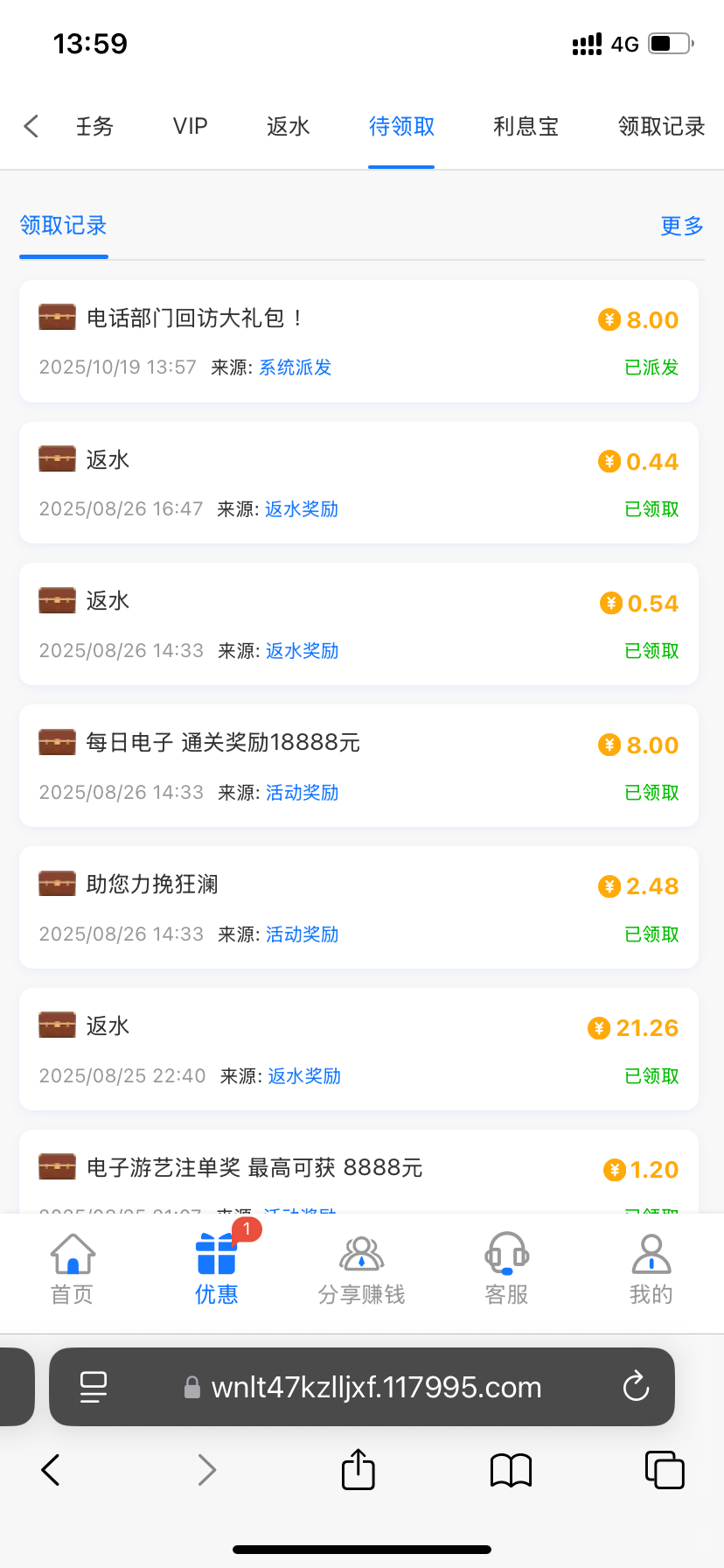Image resolution: width=724 pixels, height=1568 pixels.
Task: Switch to the 任务 tab
Action: tap(94, 127)
